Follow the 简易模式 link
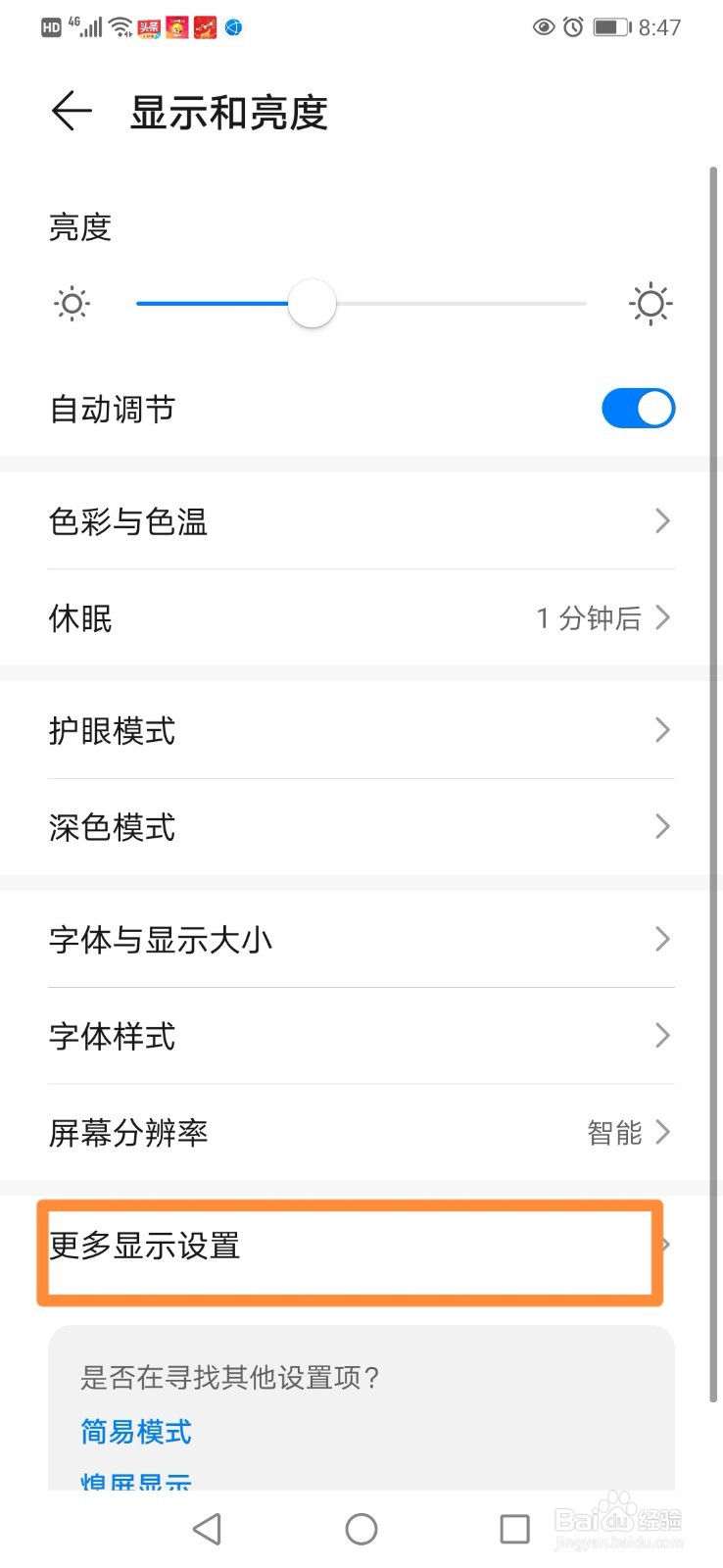 coord(135,1432)
